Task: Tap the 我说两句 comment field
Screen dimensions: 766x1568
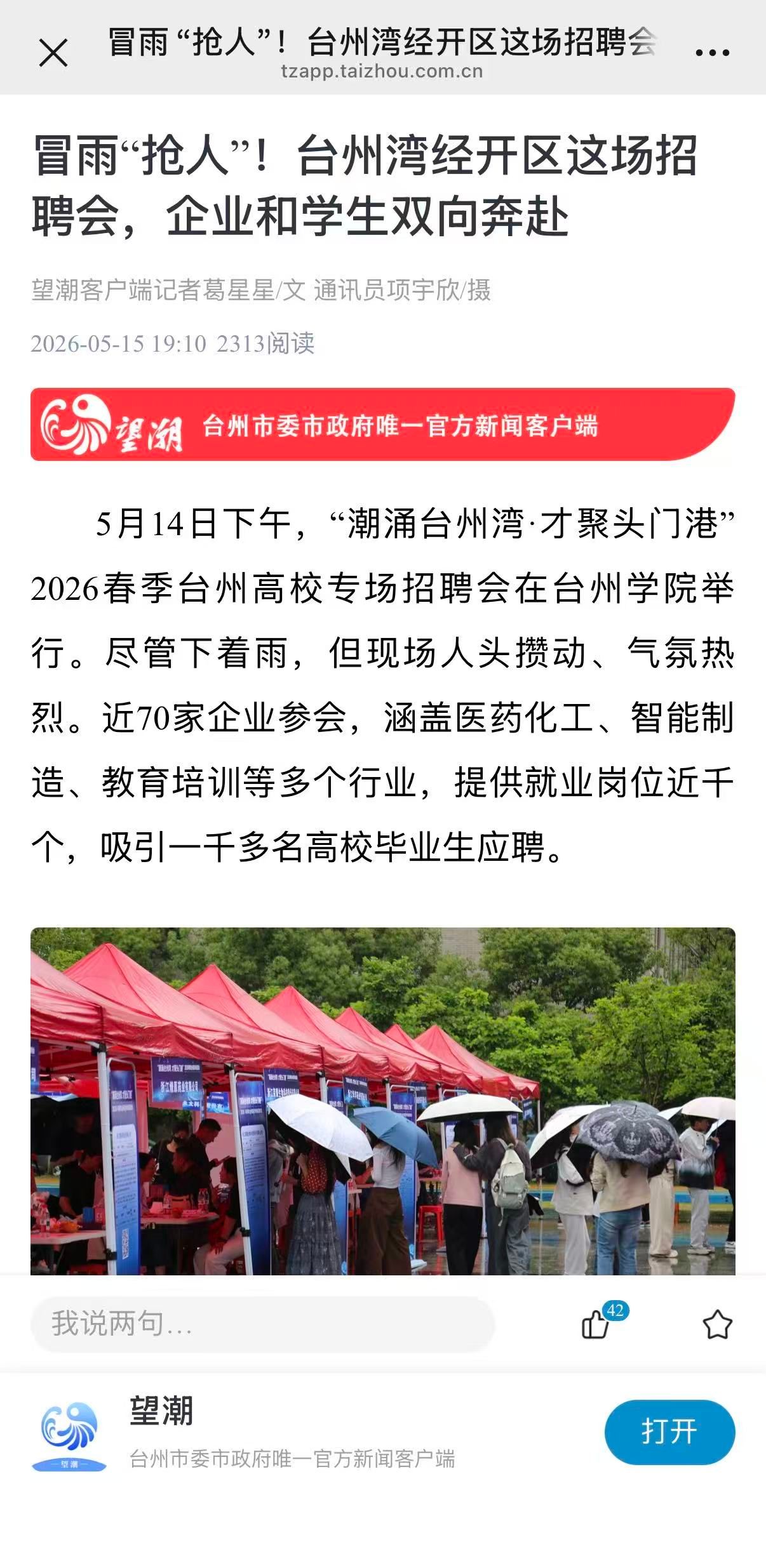Action: tap(262, 1324)
